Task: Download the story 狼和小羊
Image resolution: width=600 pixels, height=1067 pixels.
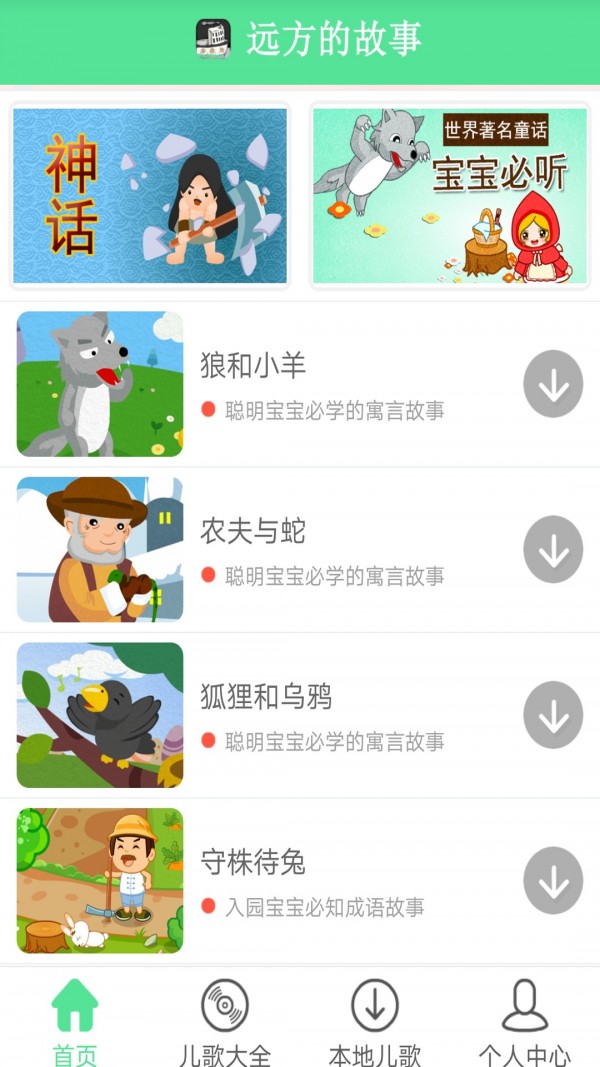Action: [553, 384]
